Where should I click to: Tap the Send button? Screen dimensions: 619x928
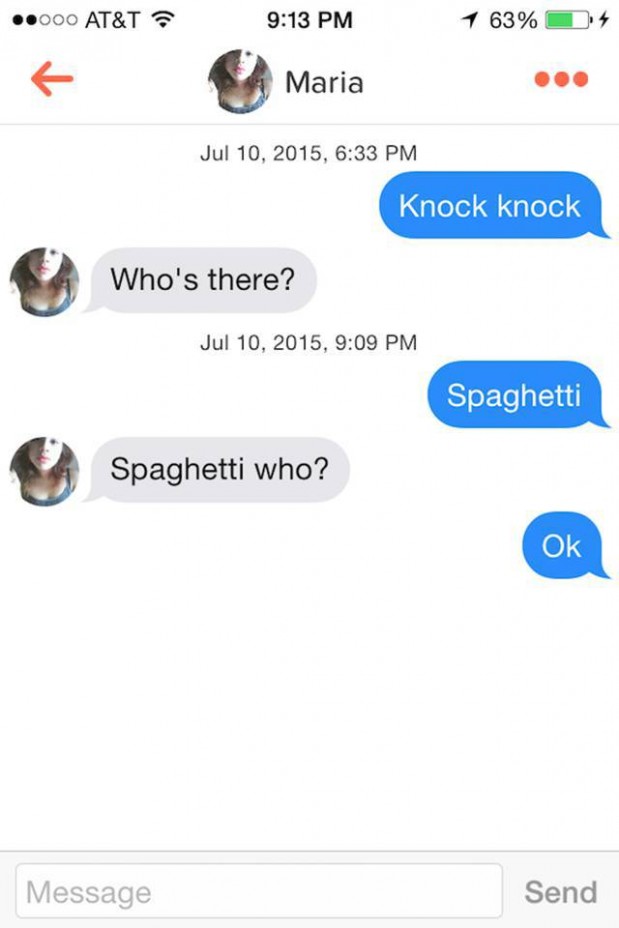pos(560,891)
